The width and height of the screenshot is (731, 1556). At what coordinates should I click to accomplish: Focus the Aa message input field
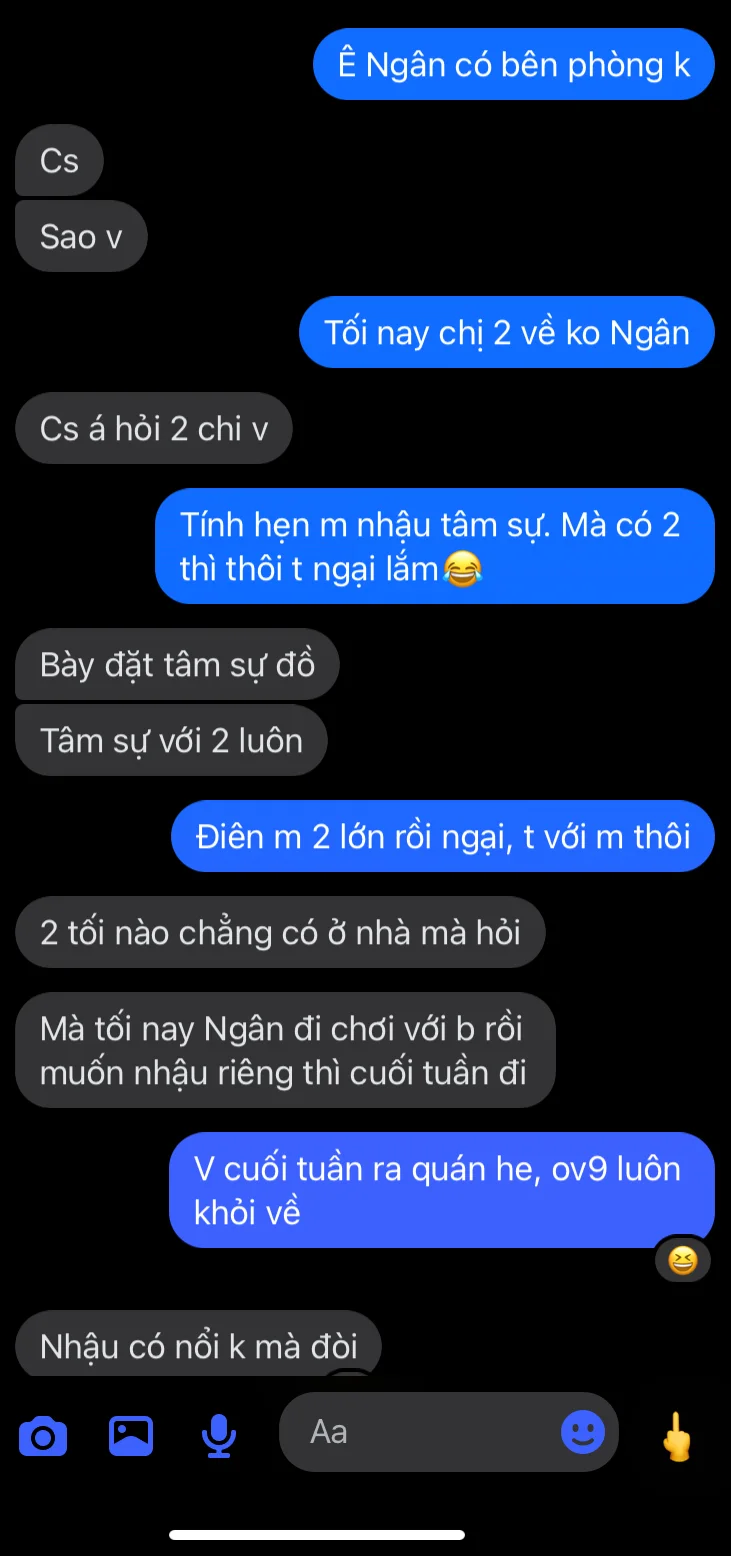pos(420,1432)
